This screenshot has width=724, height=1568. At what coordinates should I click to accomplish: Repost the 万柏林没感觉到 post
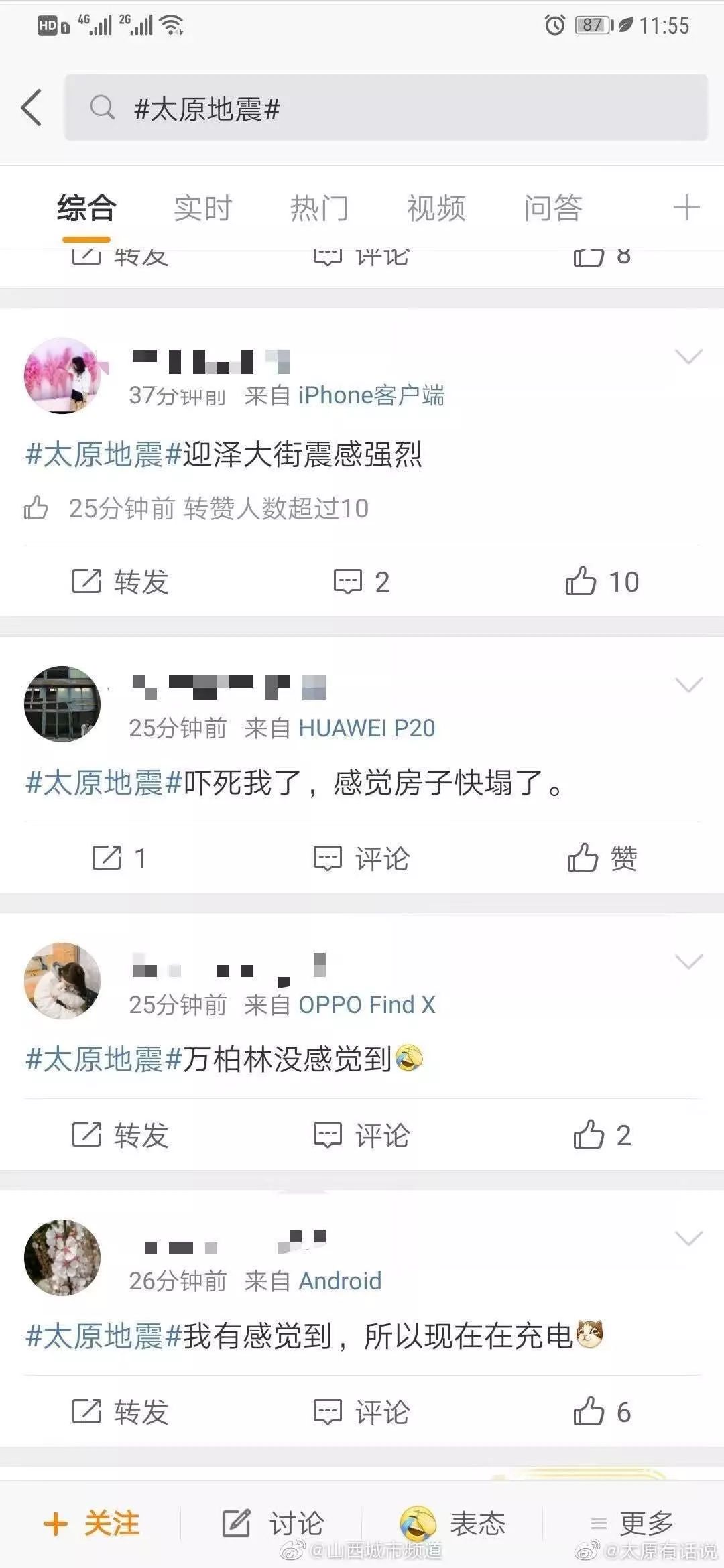click(x=120, y=1134)
